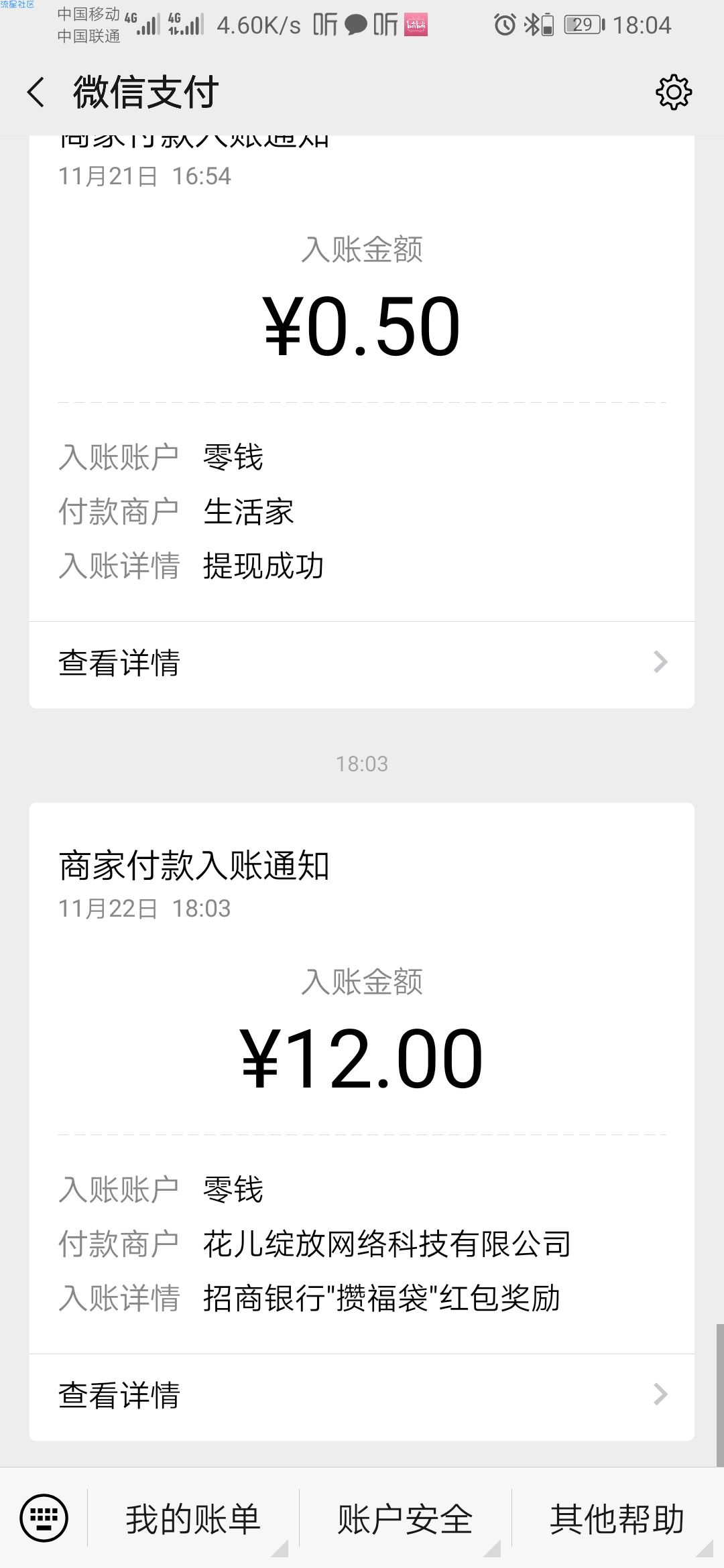Open WeChat Pay settings gear
724x1568 pixels.
pos(673,92)
